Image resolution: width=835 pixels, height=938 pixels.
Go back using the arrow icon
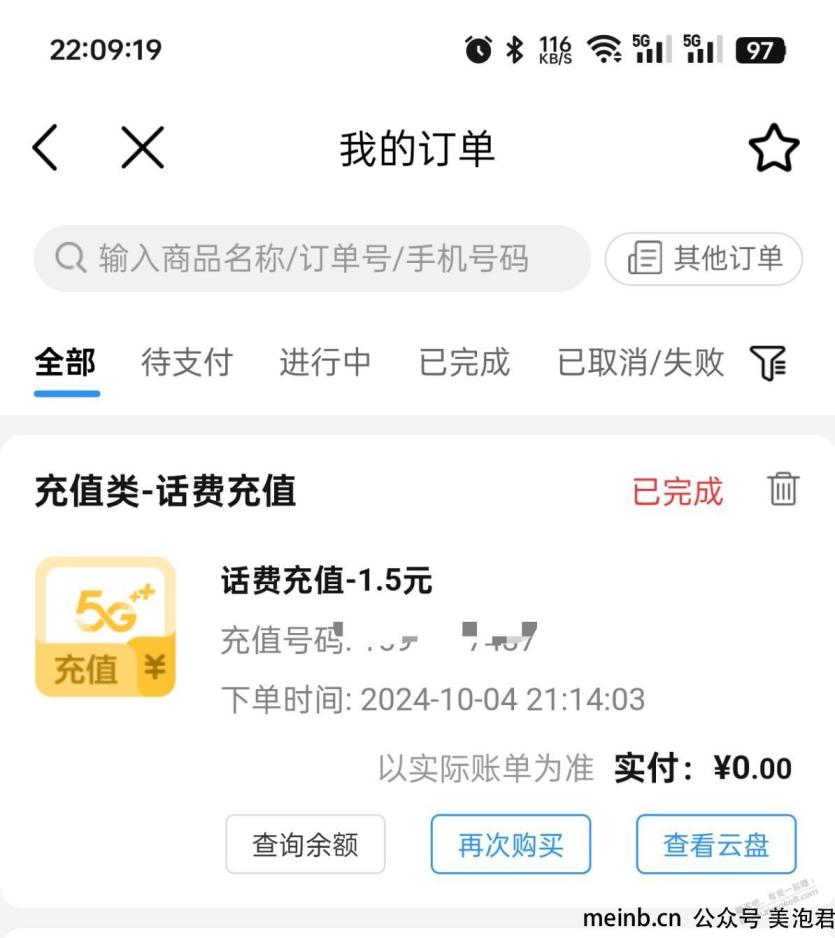pyautogui.click(x=45, y=149)
